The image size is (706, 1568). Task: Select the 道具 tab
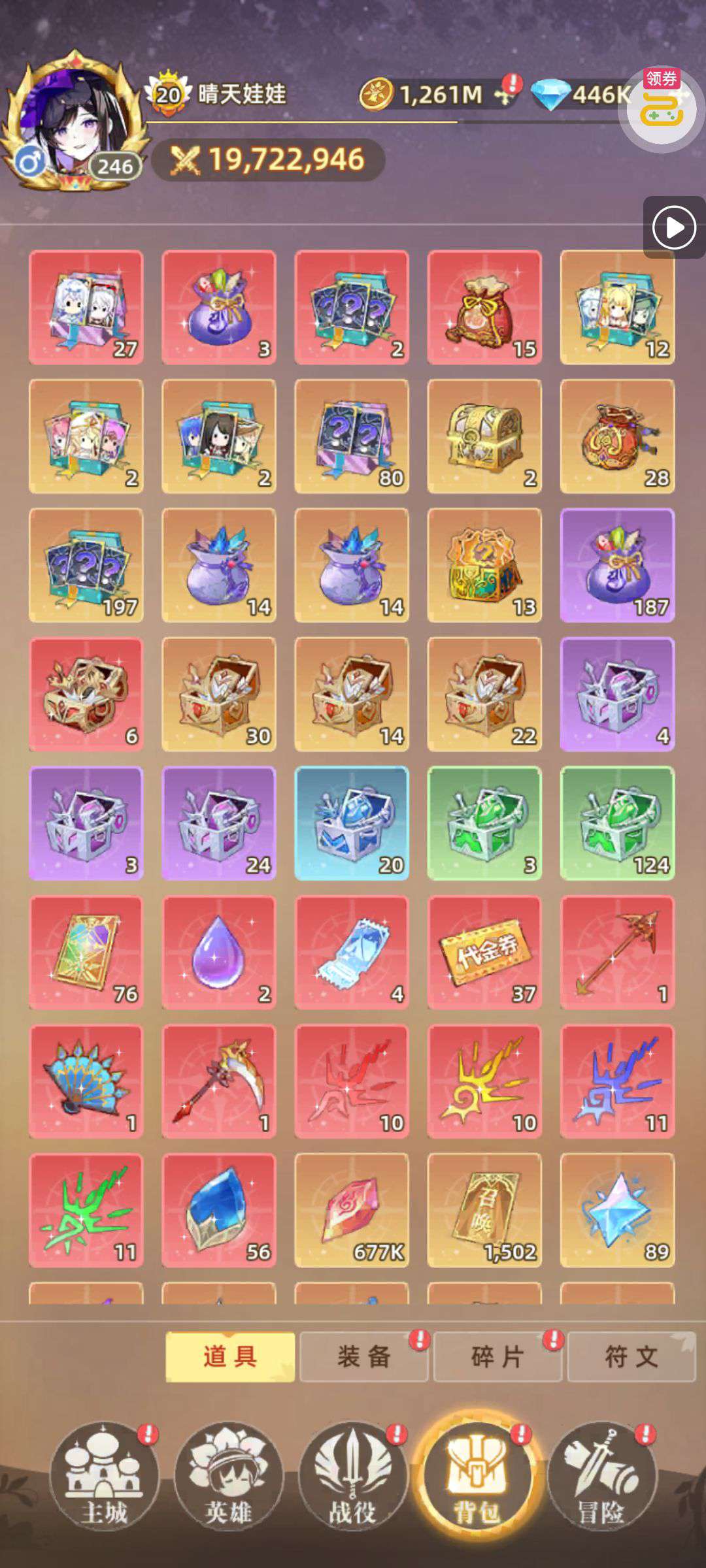point(229,1358)
